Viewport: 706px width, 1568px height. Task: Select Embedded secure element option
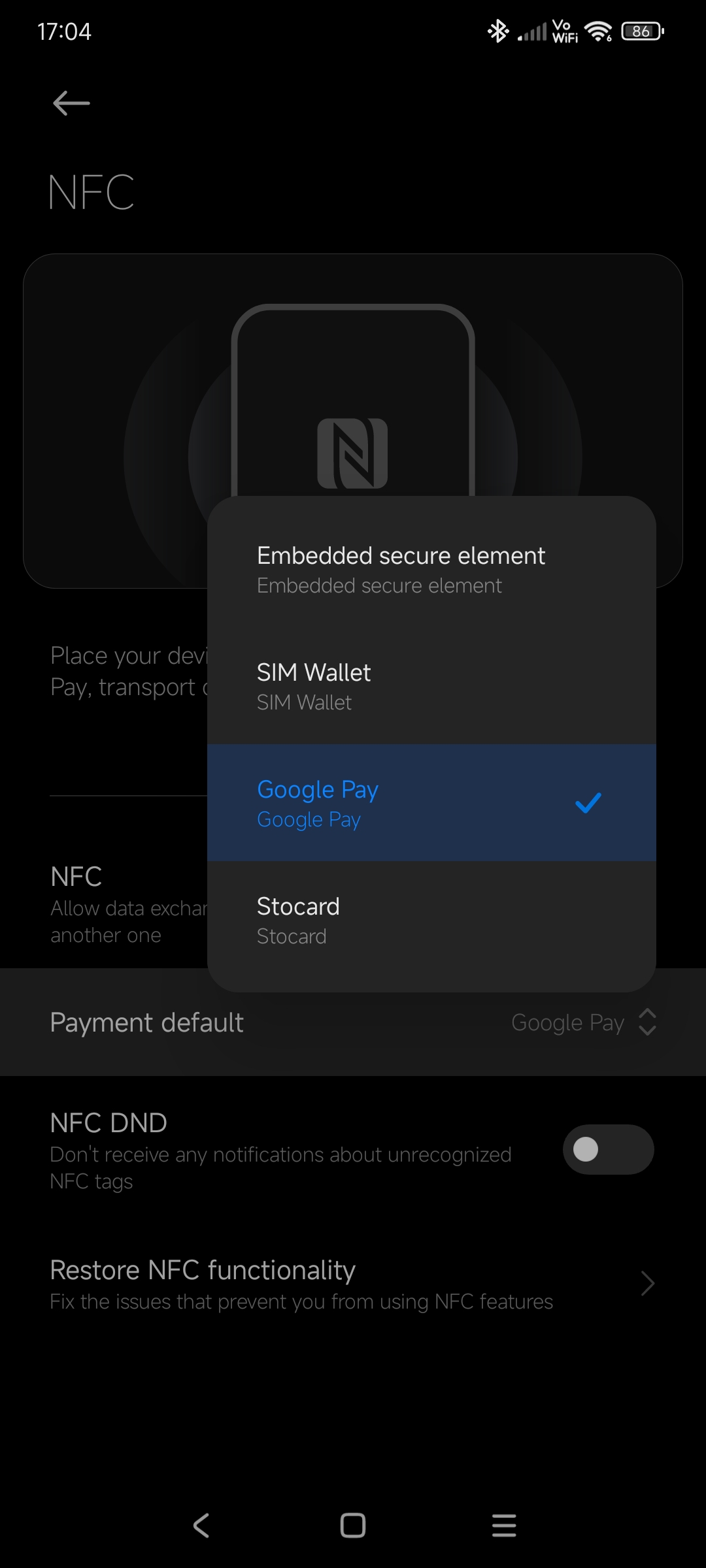pos(431,570)
